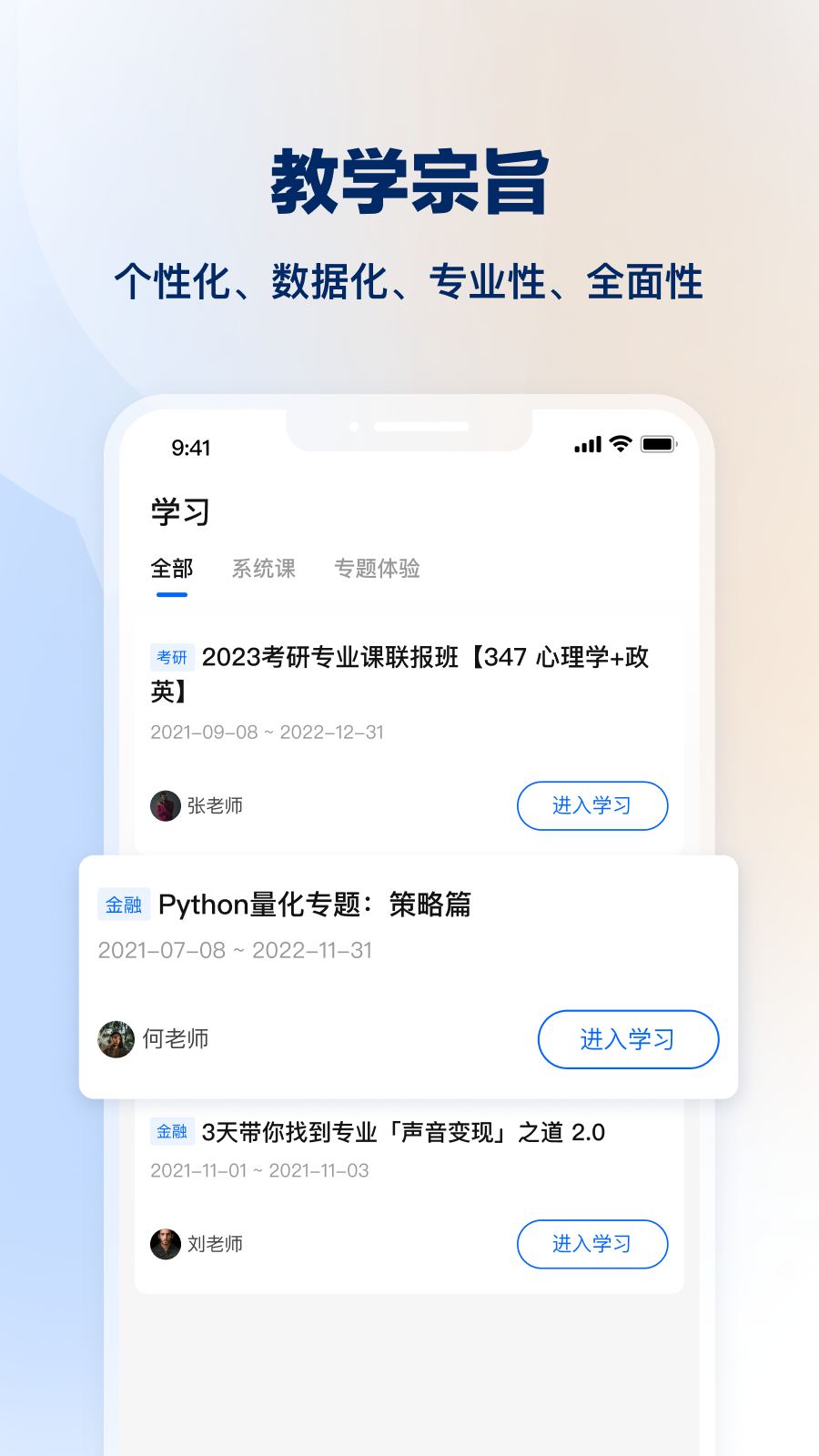Tap 进入学习 for Python量化专题
Viewport: 819px width, 1456px height.
[x=628, y=1039]
